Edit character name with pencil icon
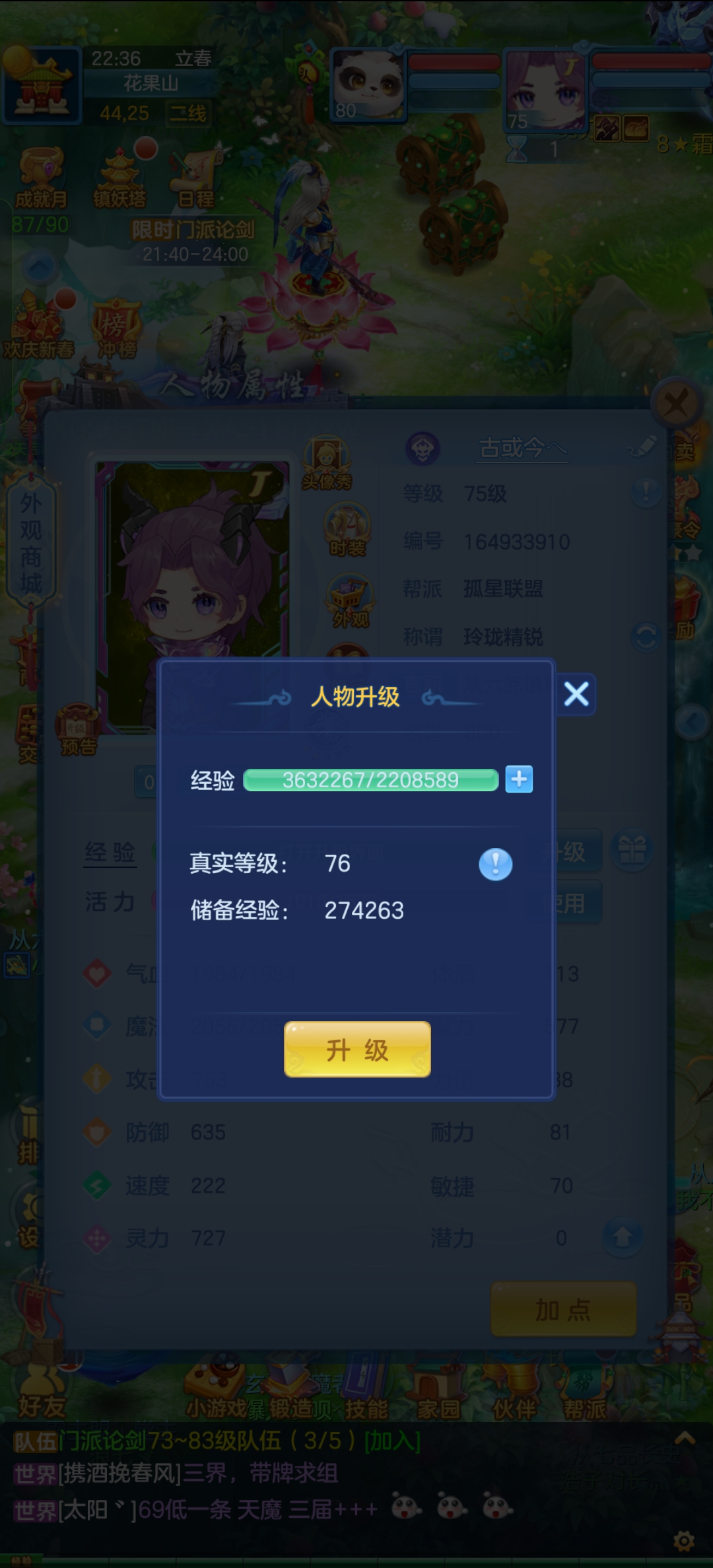Viewport: 713px width, 1568px height. [x=642, y=447]
